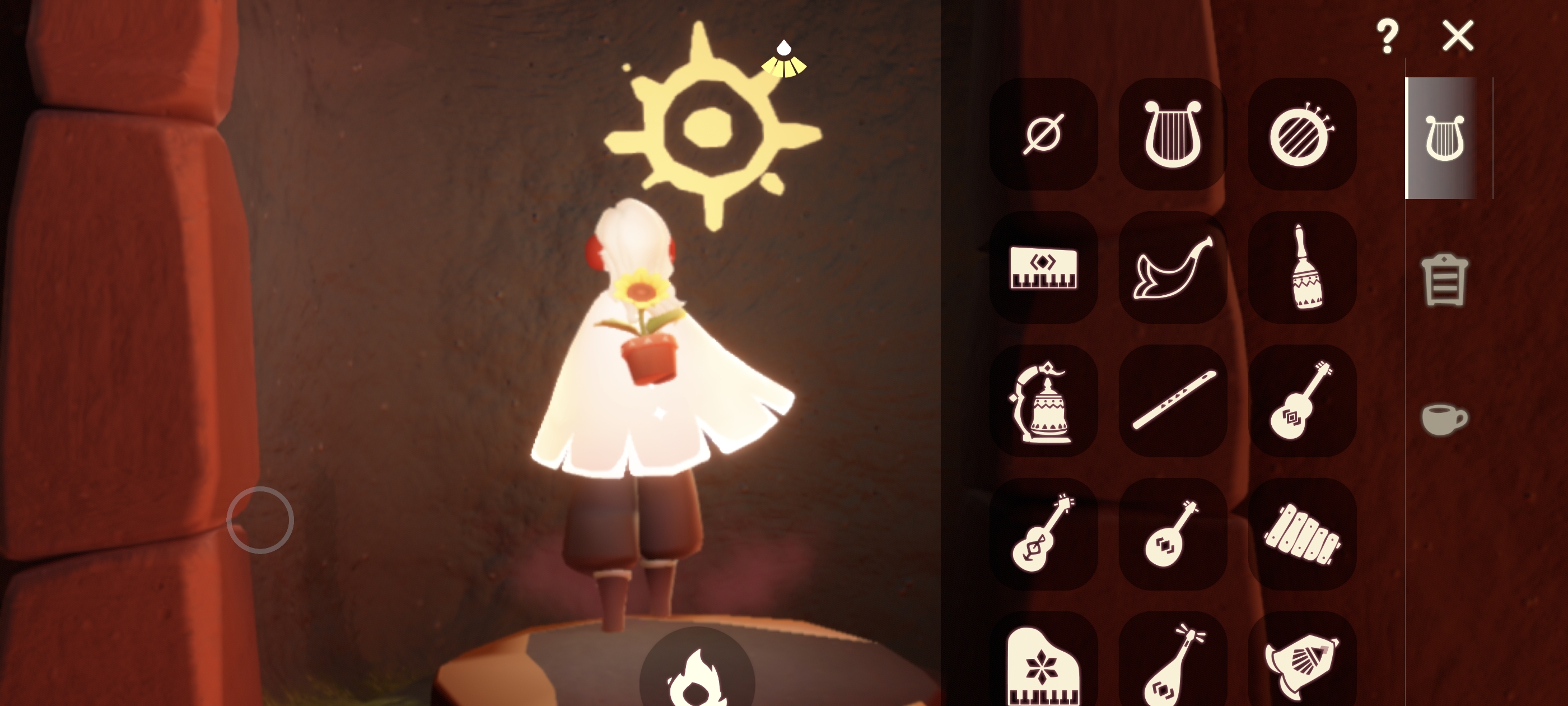
Task: Switch to the clipboard props tab
Action: [1444, 280]
